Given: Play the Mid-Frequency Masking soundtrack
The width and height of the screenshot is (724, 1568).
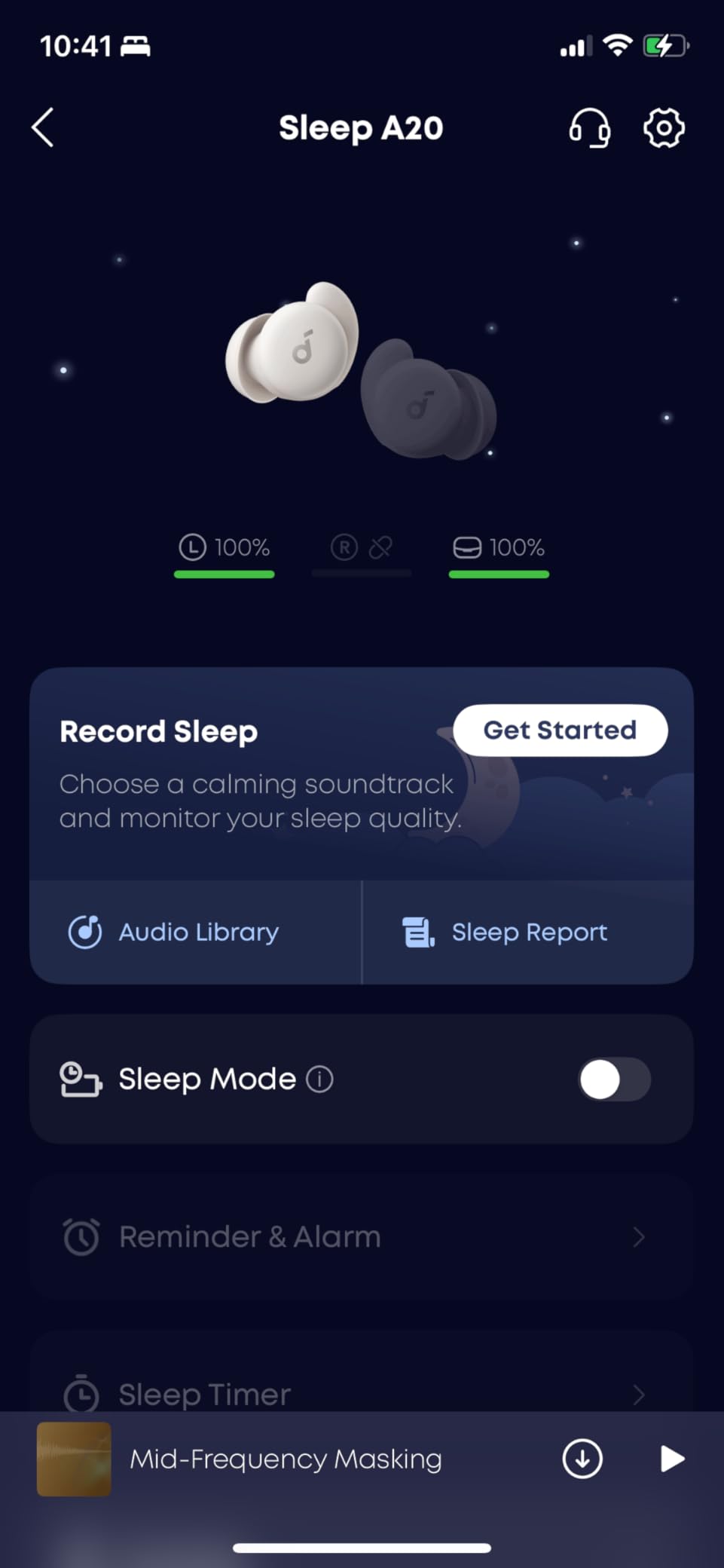Looking at the screenshot, I should (670, 1459).
